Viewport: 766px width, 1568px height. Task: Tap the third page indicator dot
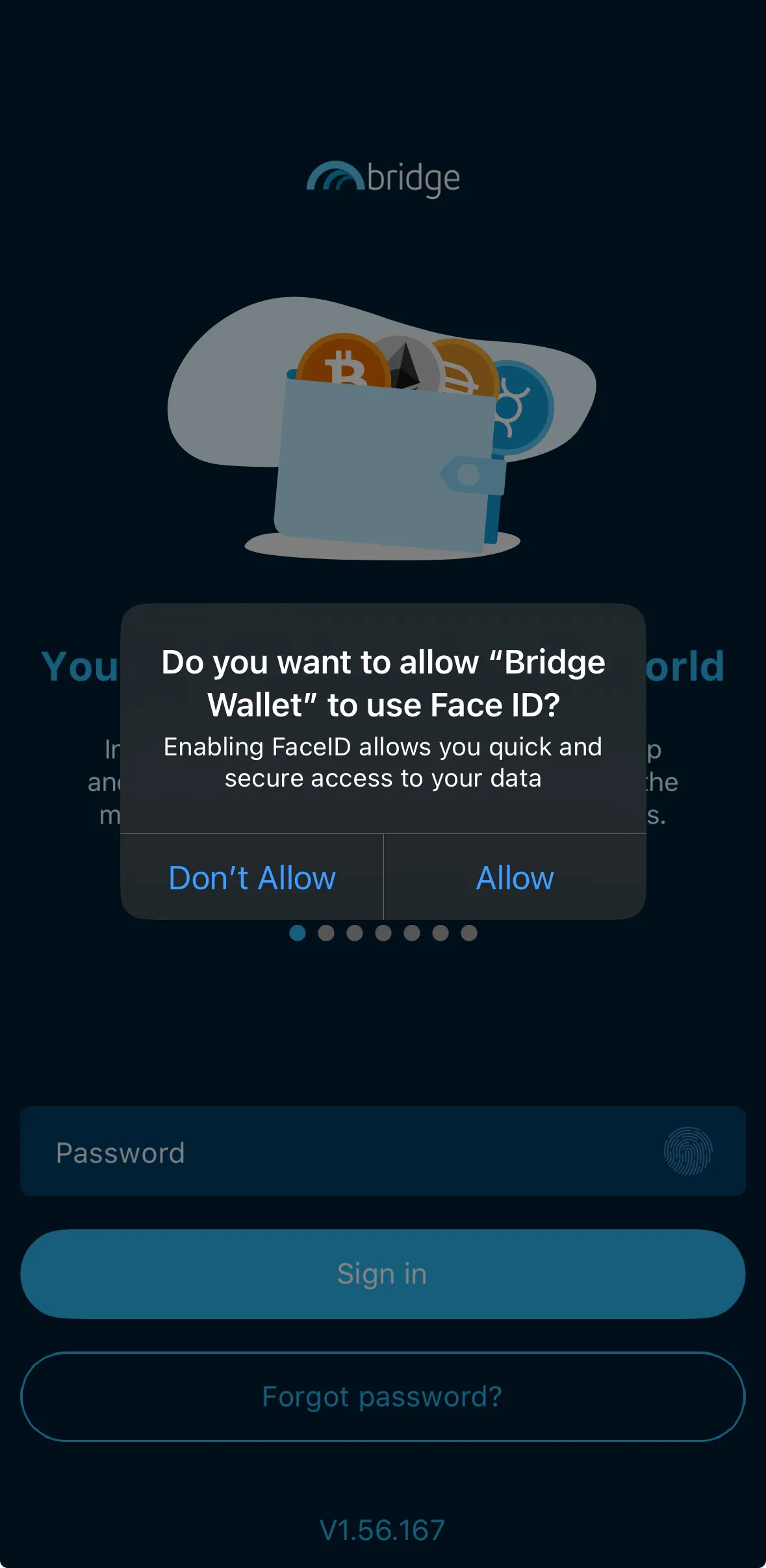[x=355, y=932]
